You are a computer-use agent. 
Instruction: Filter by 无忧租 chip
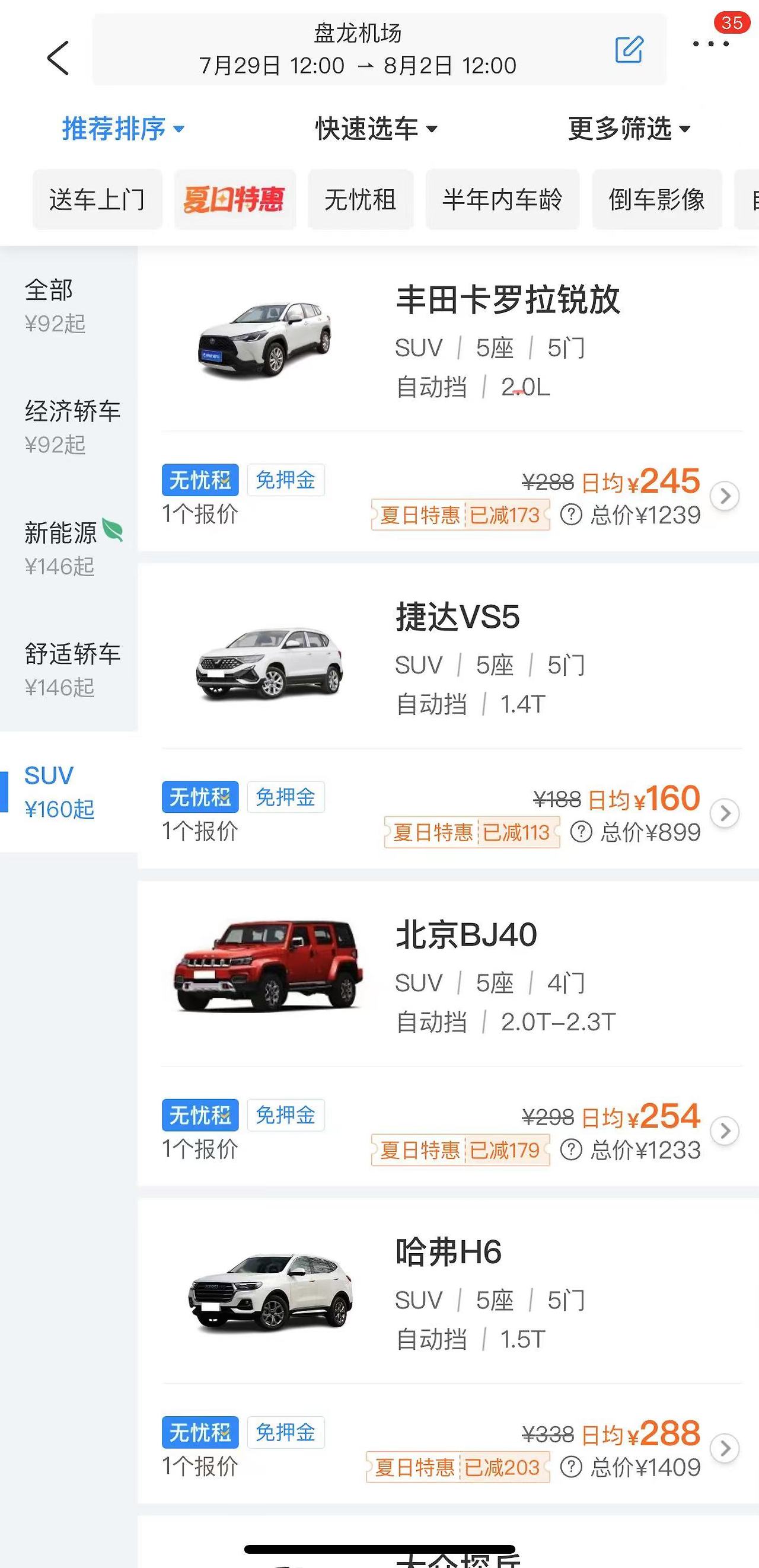(361, 200)
